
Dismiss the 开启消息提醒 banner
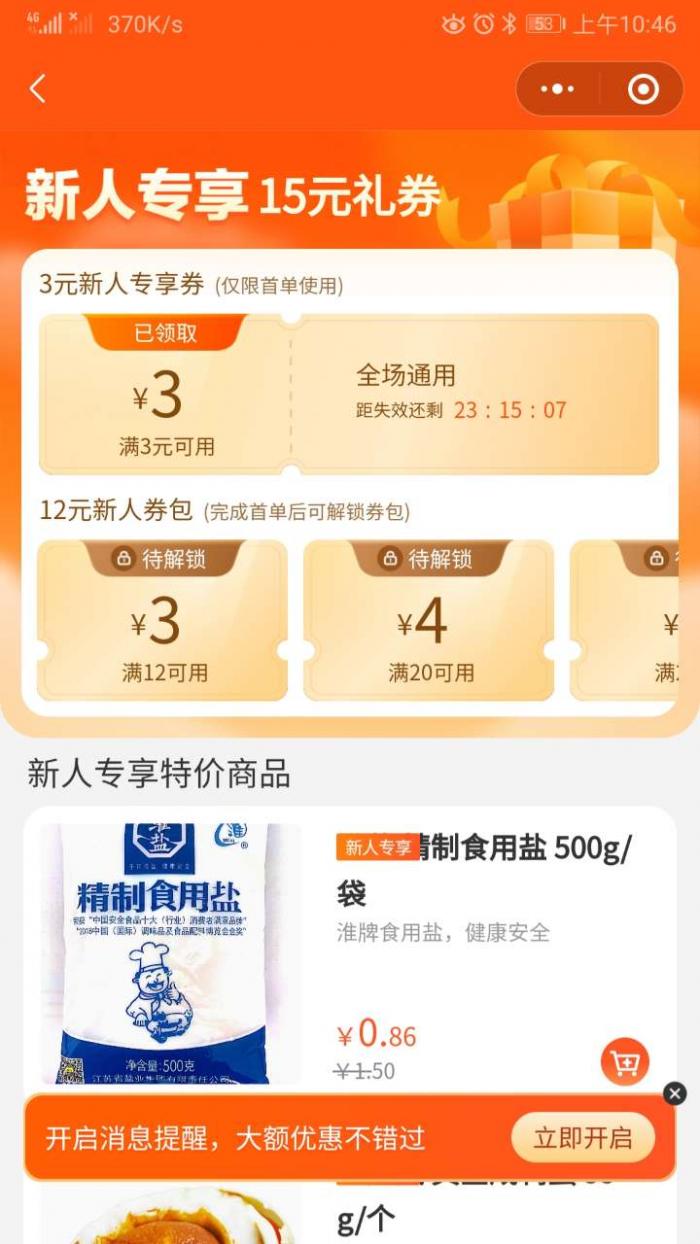[675, 1093]
